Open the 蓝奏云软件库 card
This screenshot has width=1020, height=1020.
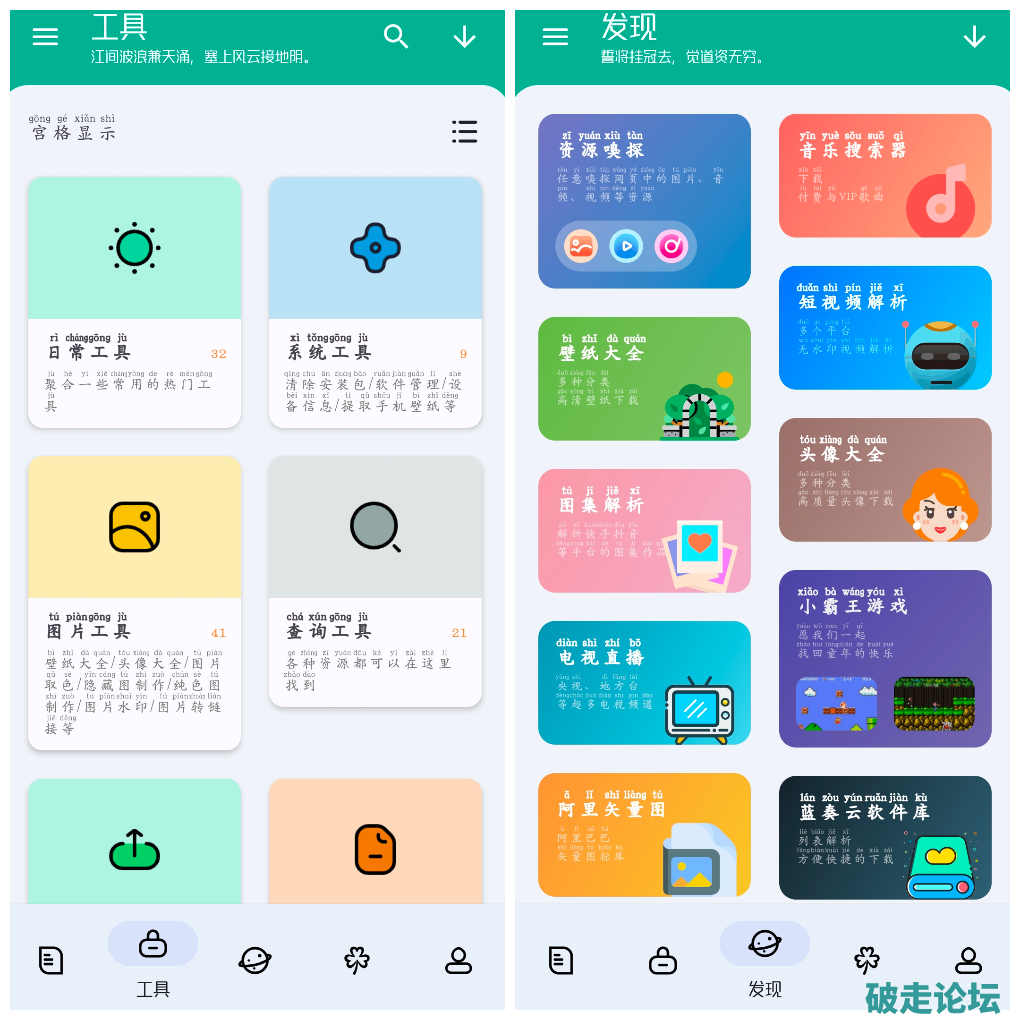coord(885,838)
